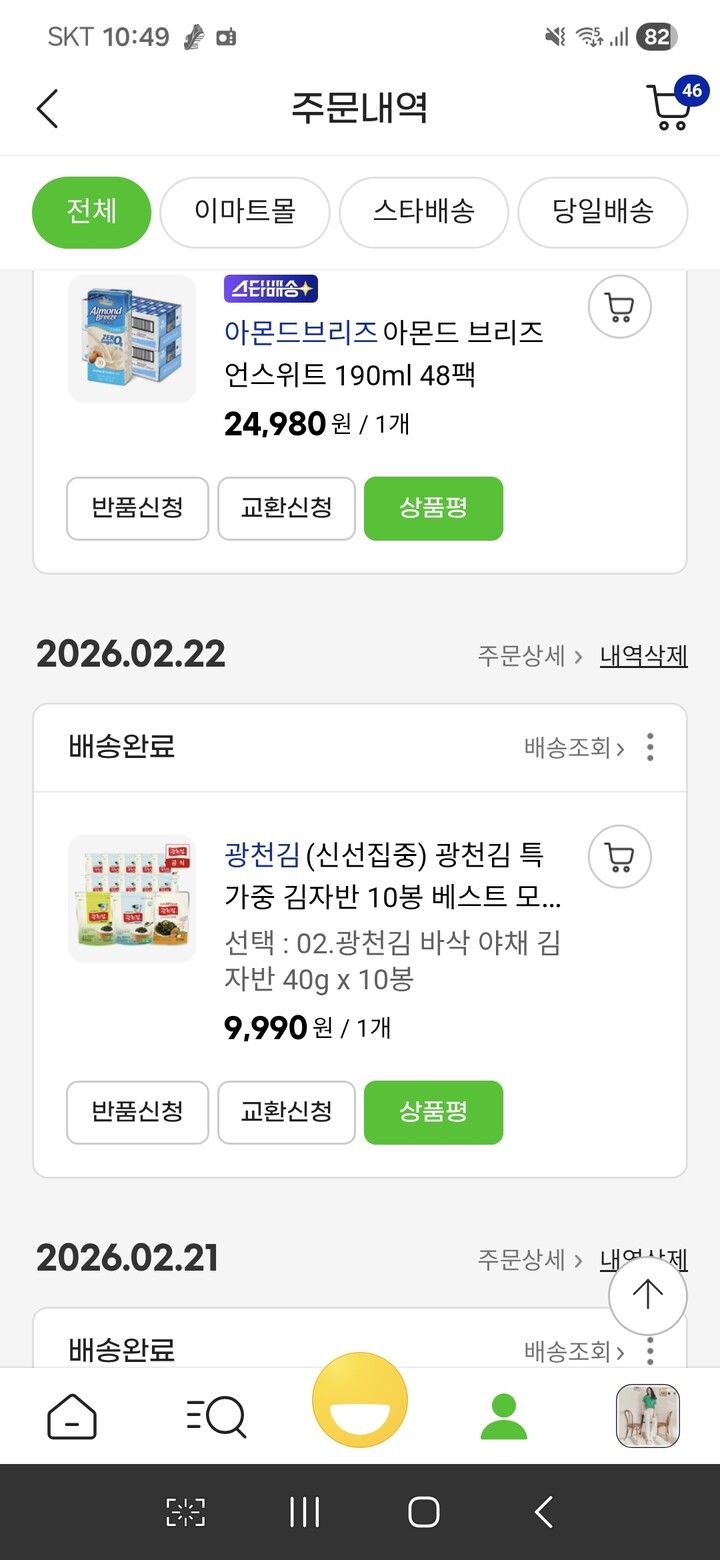
Task: Add 광천김 to cart via its cart icon
Action: pos(618,857)
